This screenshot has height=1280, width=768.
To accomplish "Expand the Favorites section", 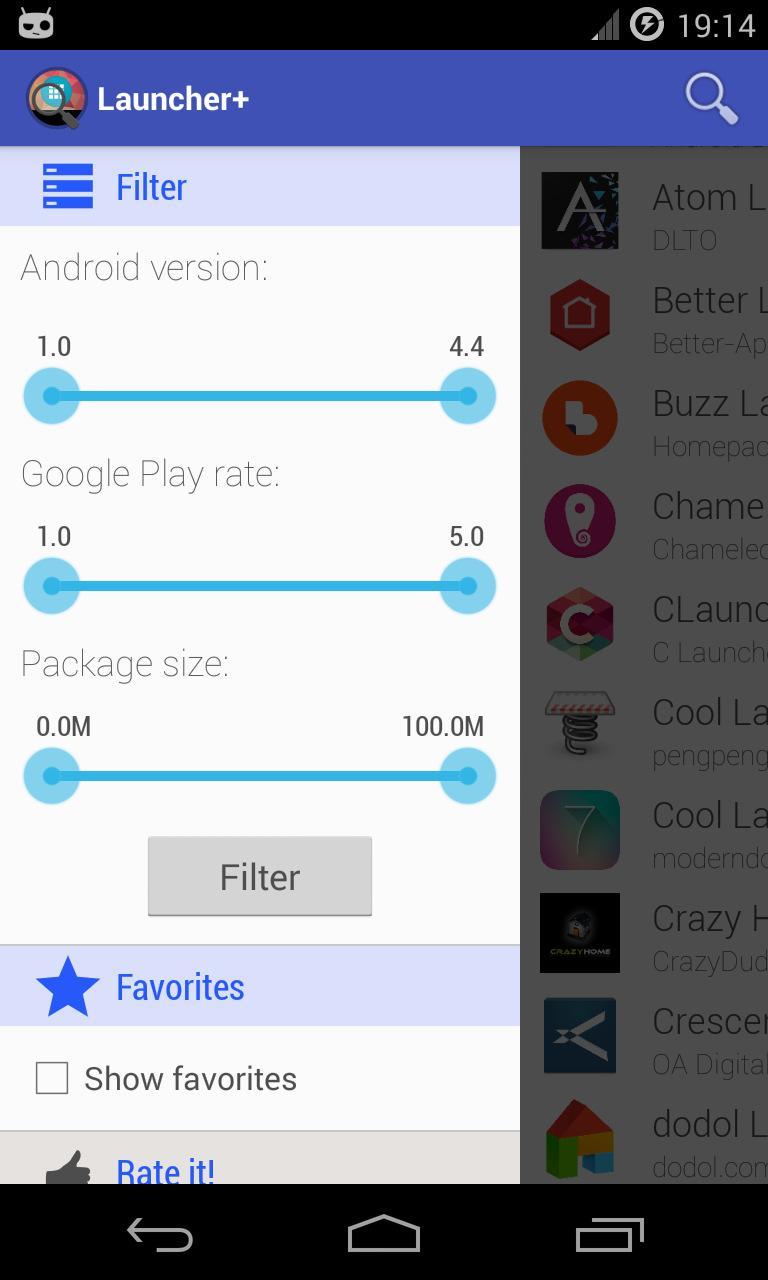I will click(180, 986).
